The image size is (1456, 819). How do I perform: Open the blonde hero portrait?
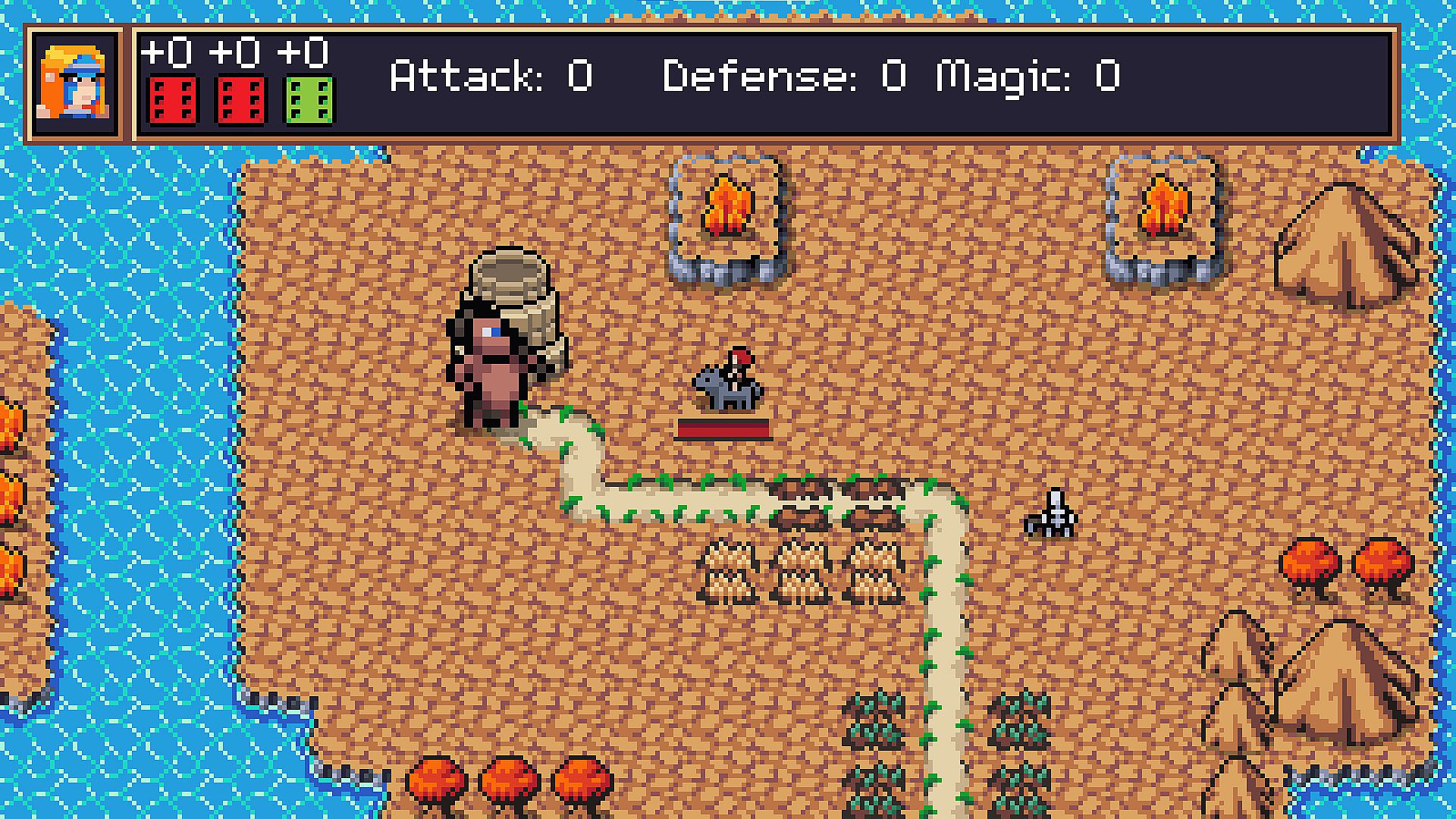(74, 83)
